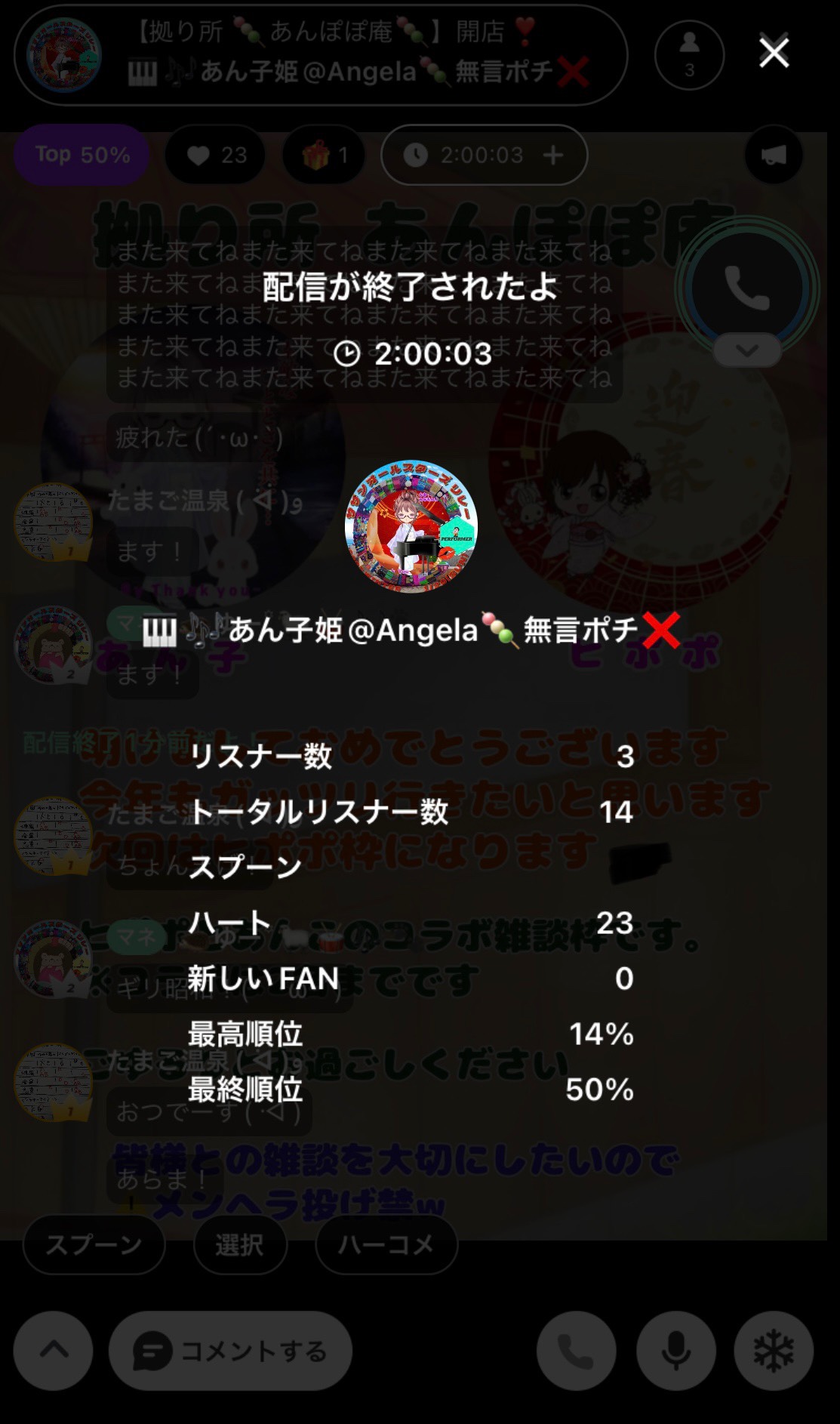Viewport: 840px width, 1424px height.
Task: Collapse the call panel chevron
Action: (x=747, y=350)
